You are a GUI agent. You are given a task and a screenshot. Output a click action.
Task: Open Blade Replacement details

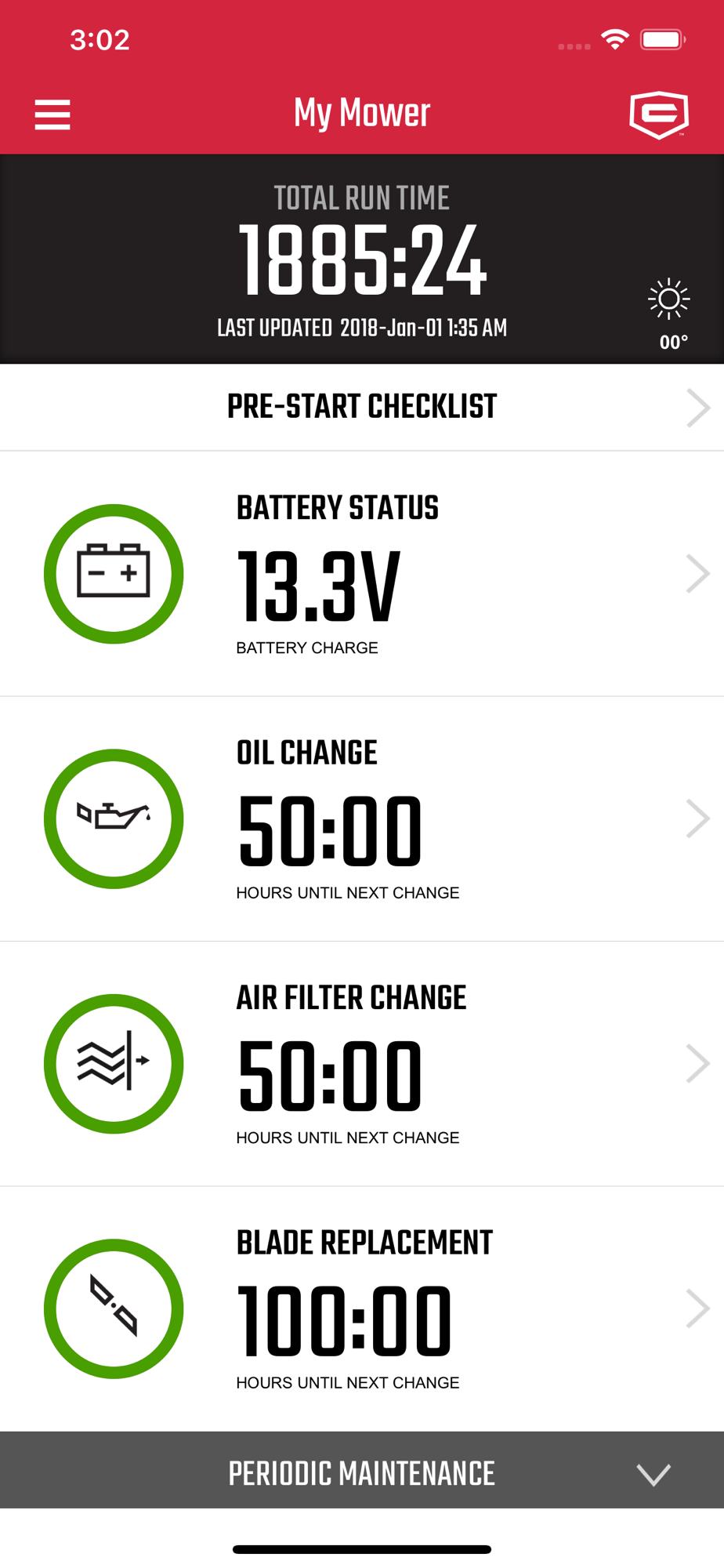click(x=362, y=1308)
